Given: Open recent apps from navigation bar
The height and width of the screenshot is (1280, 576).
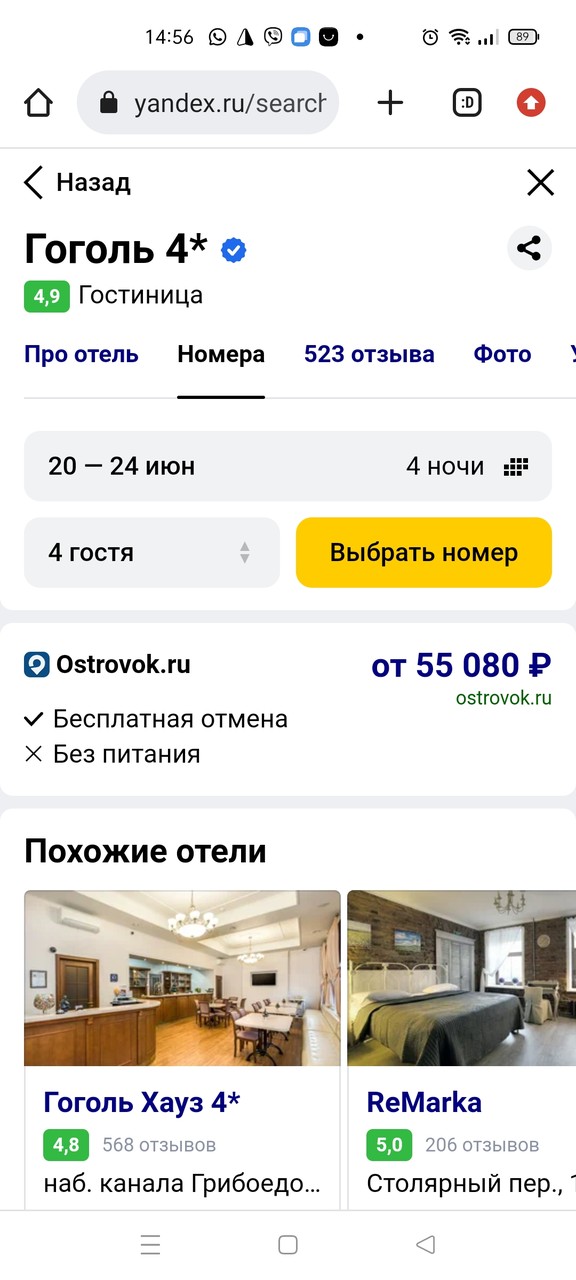Looking at the screenshot, I should [x=151, y=1244].
